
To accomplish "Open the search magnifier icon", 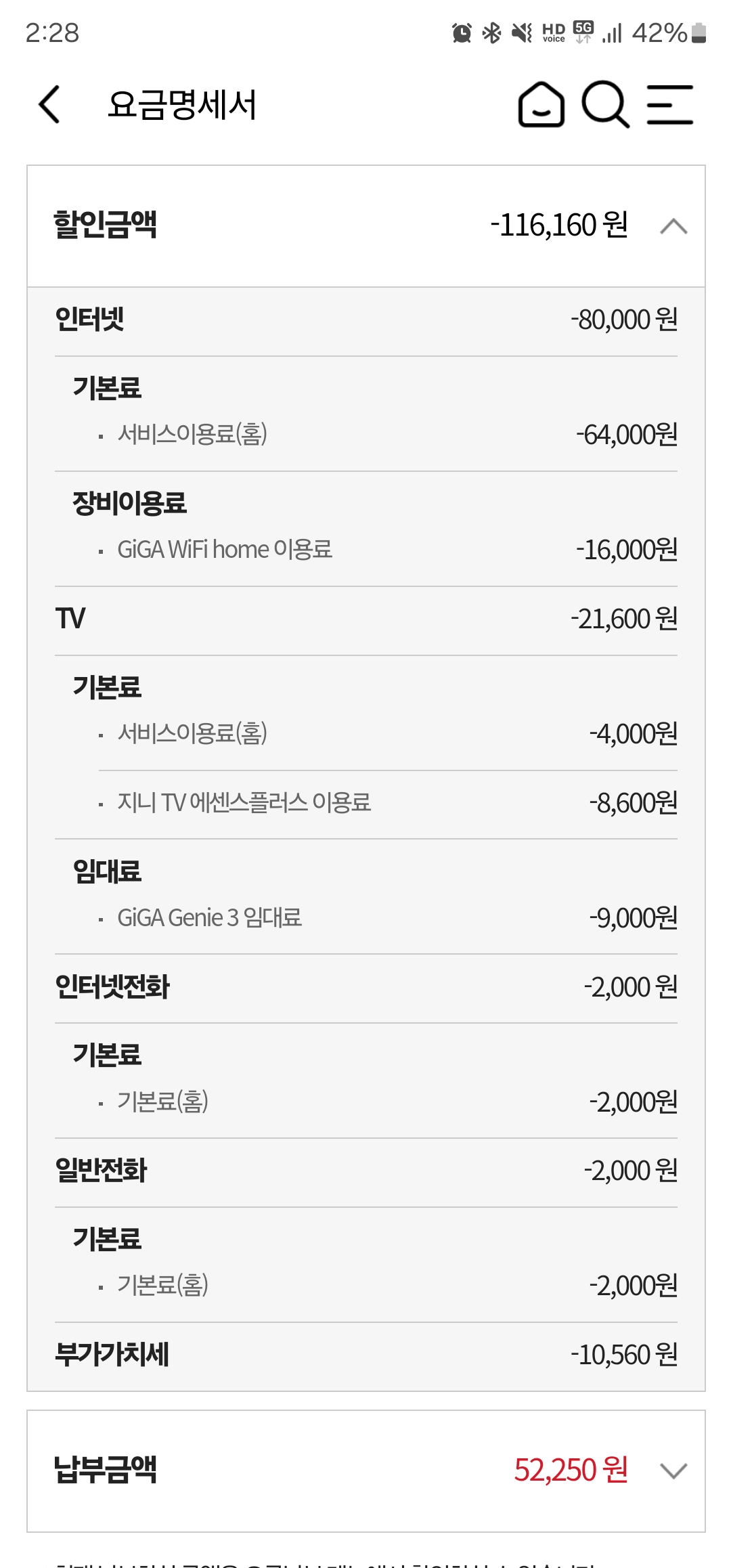I will click(604, 105).
